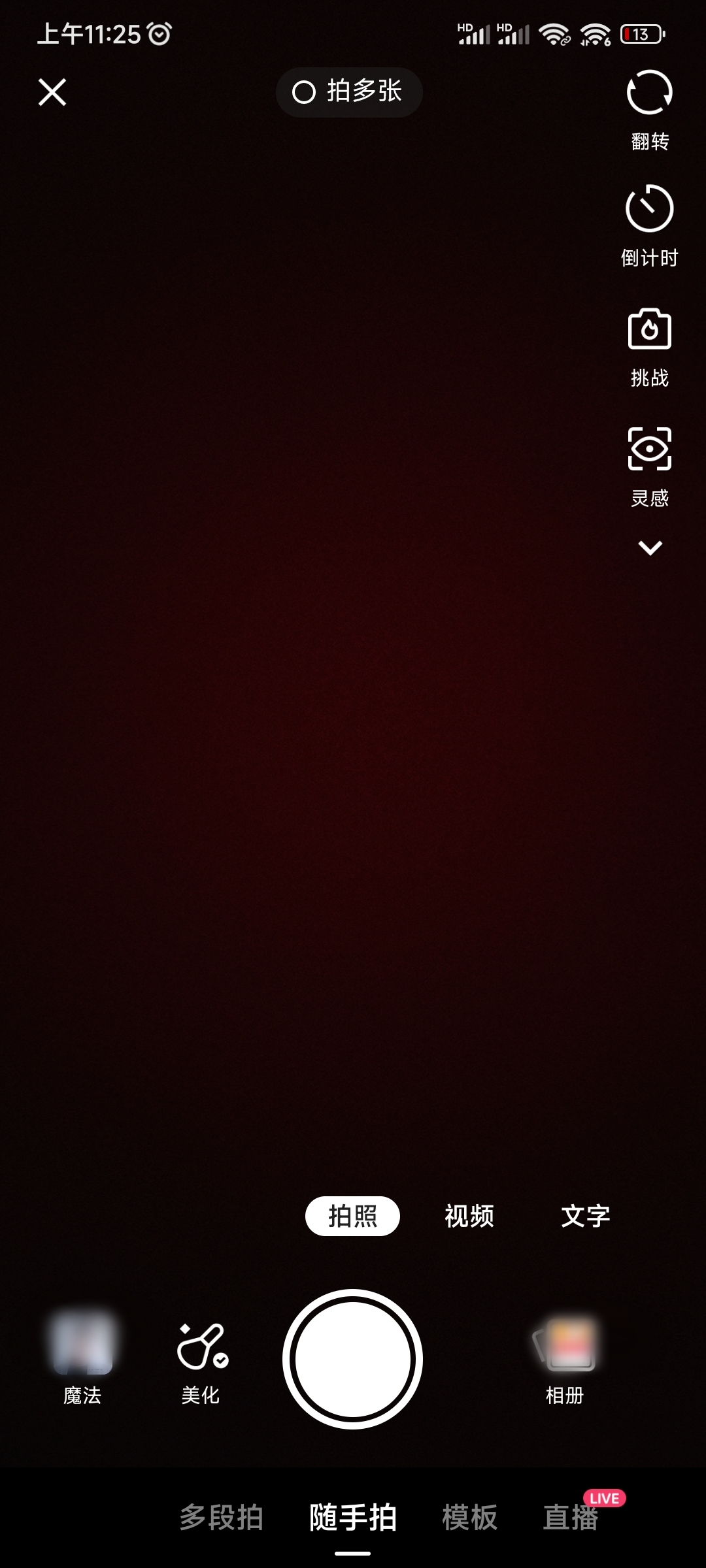Switch to 文字 text mode
The width and height of the screenshot is (706, 1568).
585,1216
